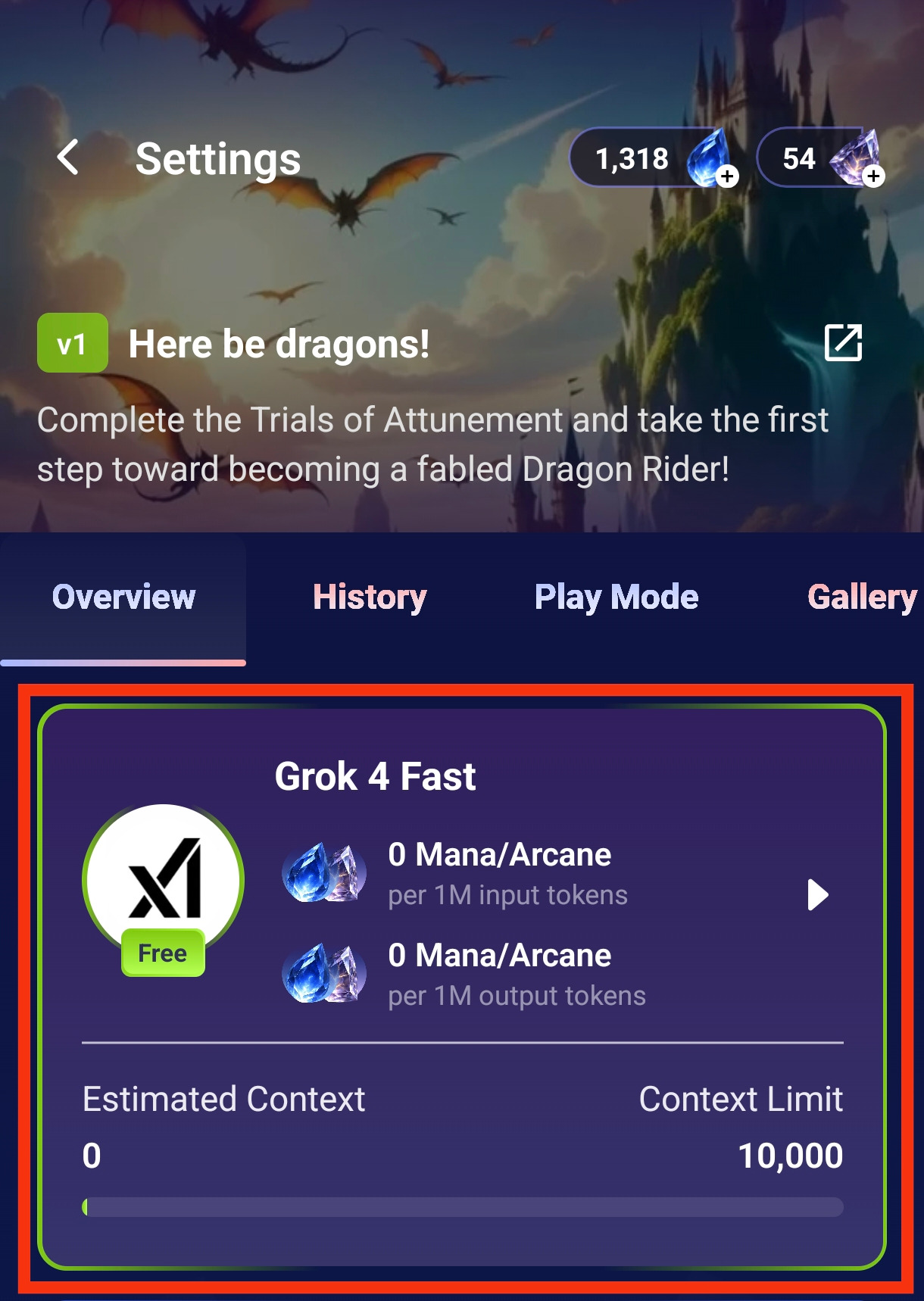Go back from the Settings screen
The image size is (924, 1301).
coord(68,158)
